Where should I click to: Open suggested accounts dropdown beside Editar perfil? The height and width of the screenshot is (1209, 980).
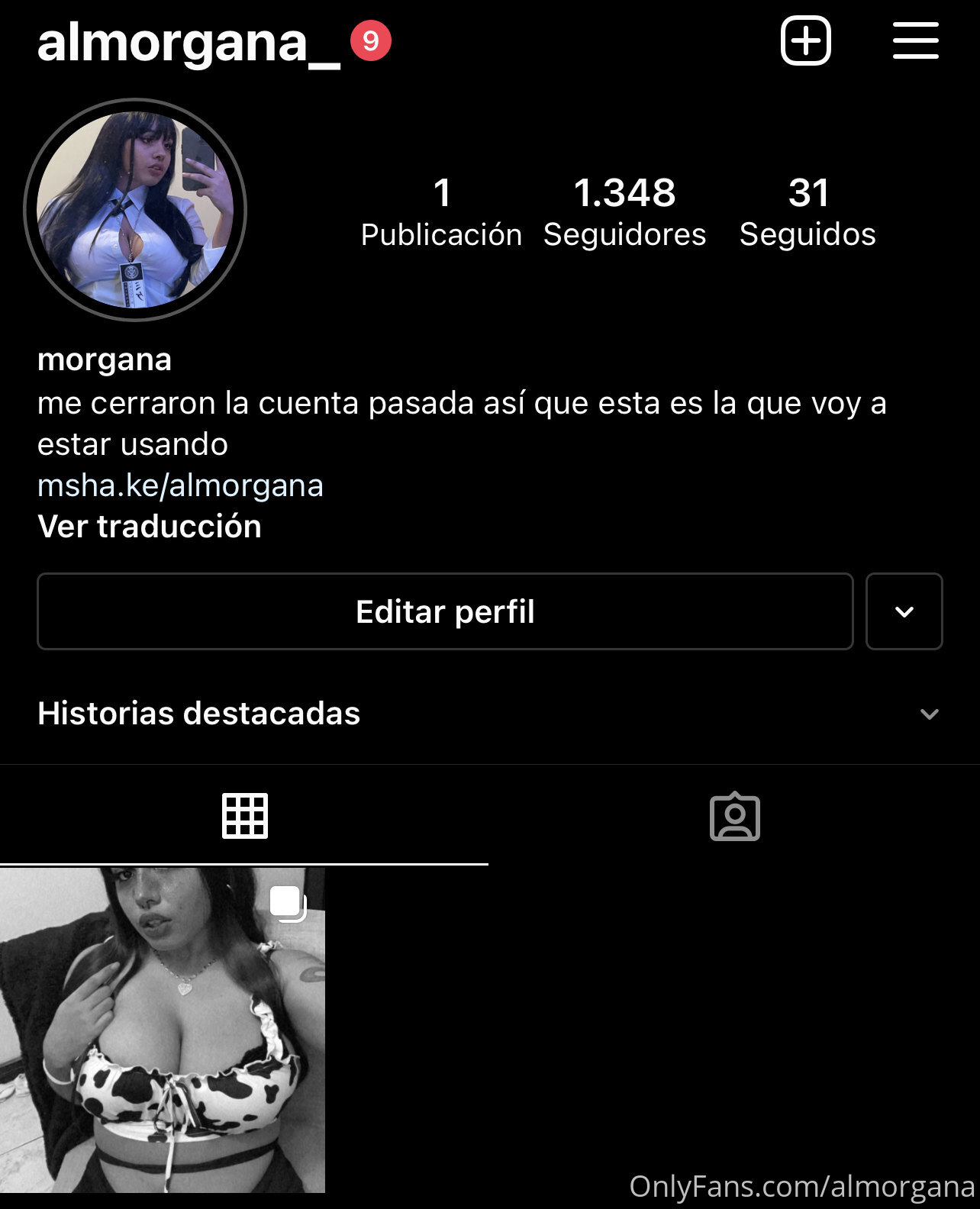(x=904, y=611)
